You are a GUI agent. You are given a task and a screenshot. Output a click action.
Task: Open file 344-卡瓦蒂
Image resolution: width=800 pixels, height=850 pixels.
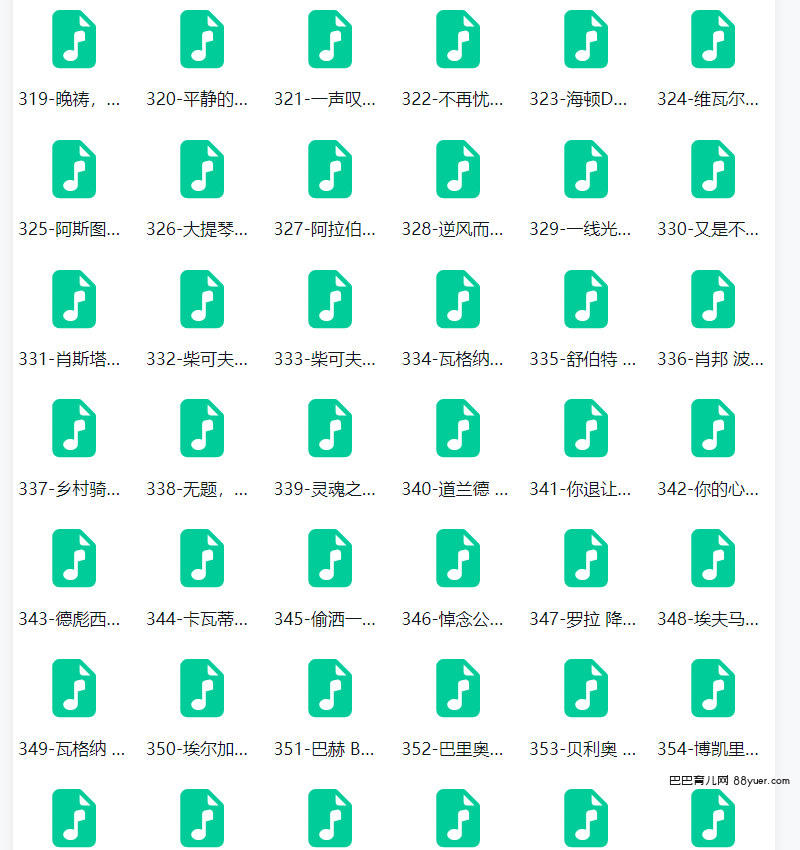coord(202,558)
